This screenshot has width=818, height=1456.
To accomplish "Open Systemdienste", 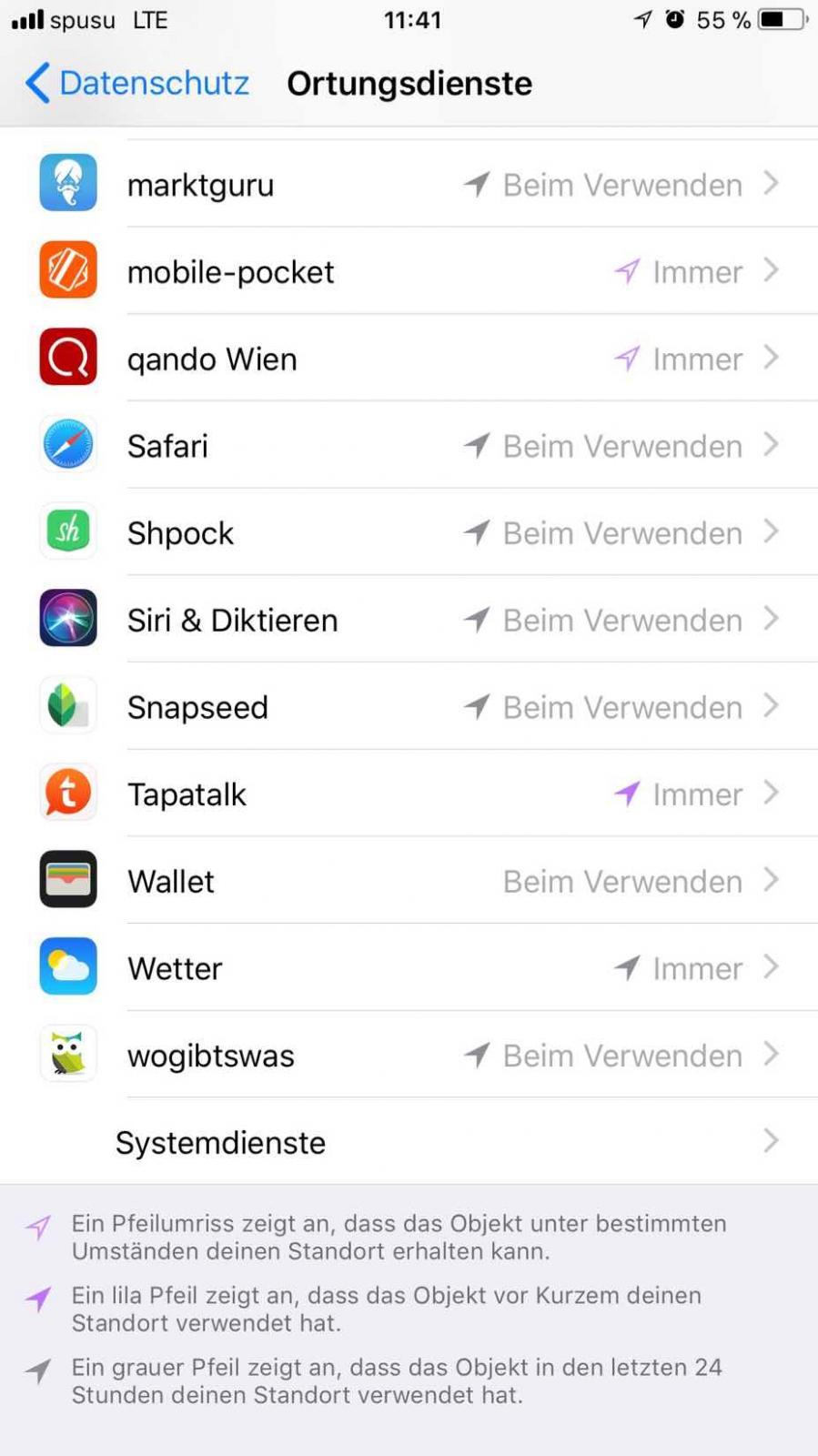I will pyautogui.click(x=409, y=1142).
